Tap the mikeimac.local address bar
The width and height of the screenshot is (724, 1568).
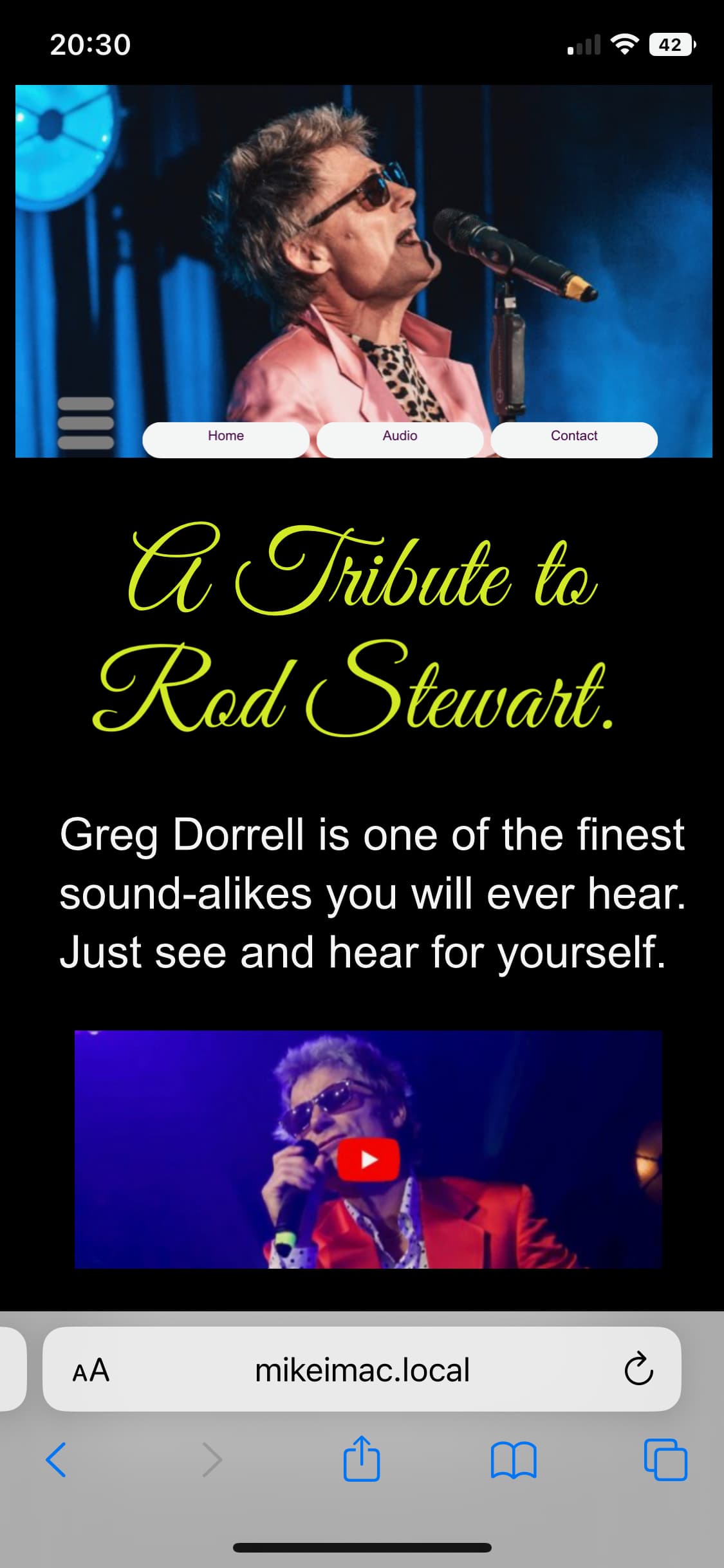click(x=362, y=1370)
